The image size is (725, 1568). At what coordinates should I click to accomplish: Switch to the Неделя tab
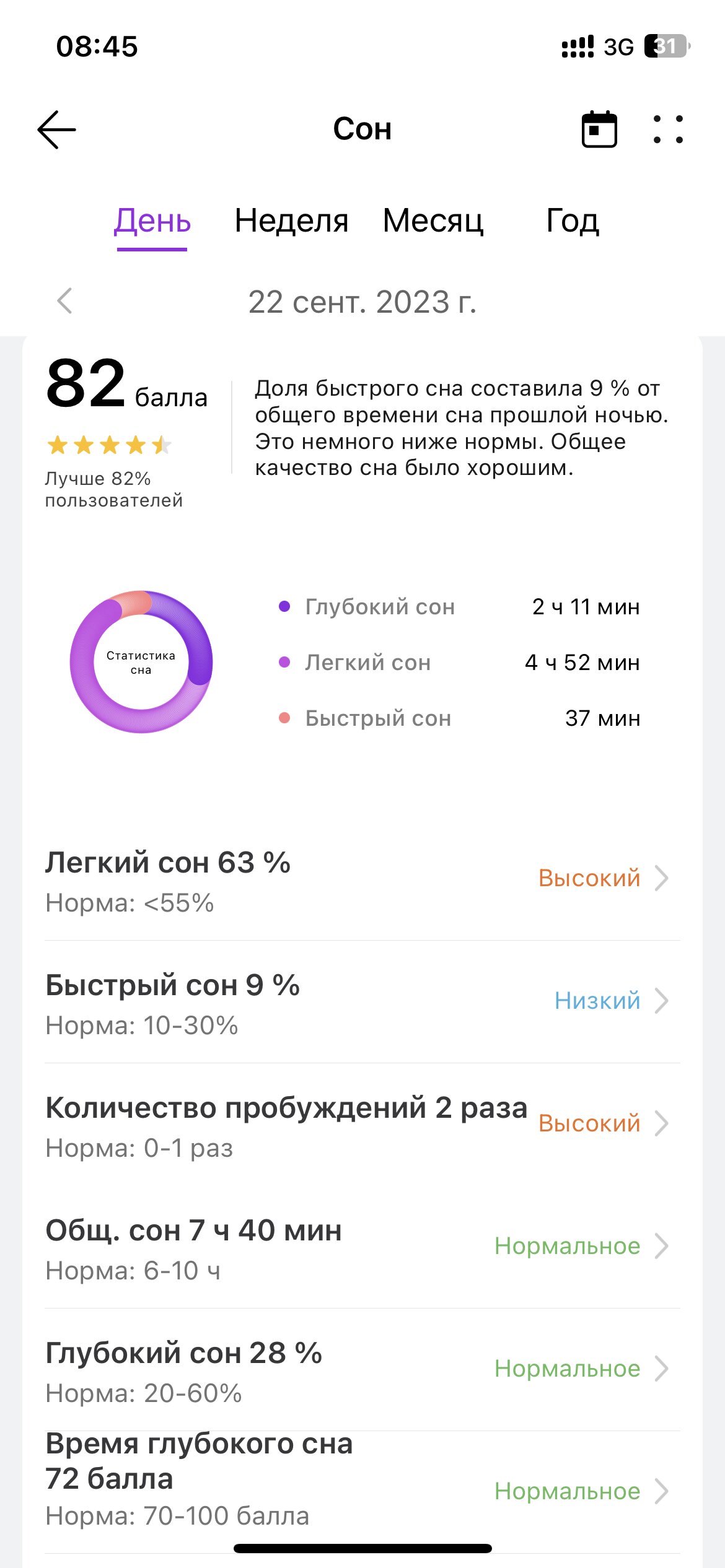(291, 221)
